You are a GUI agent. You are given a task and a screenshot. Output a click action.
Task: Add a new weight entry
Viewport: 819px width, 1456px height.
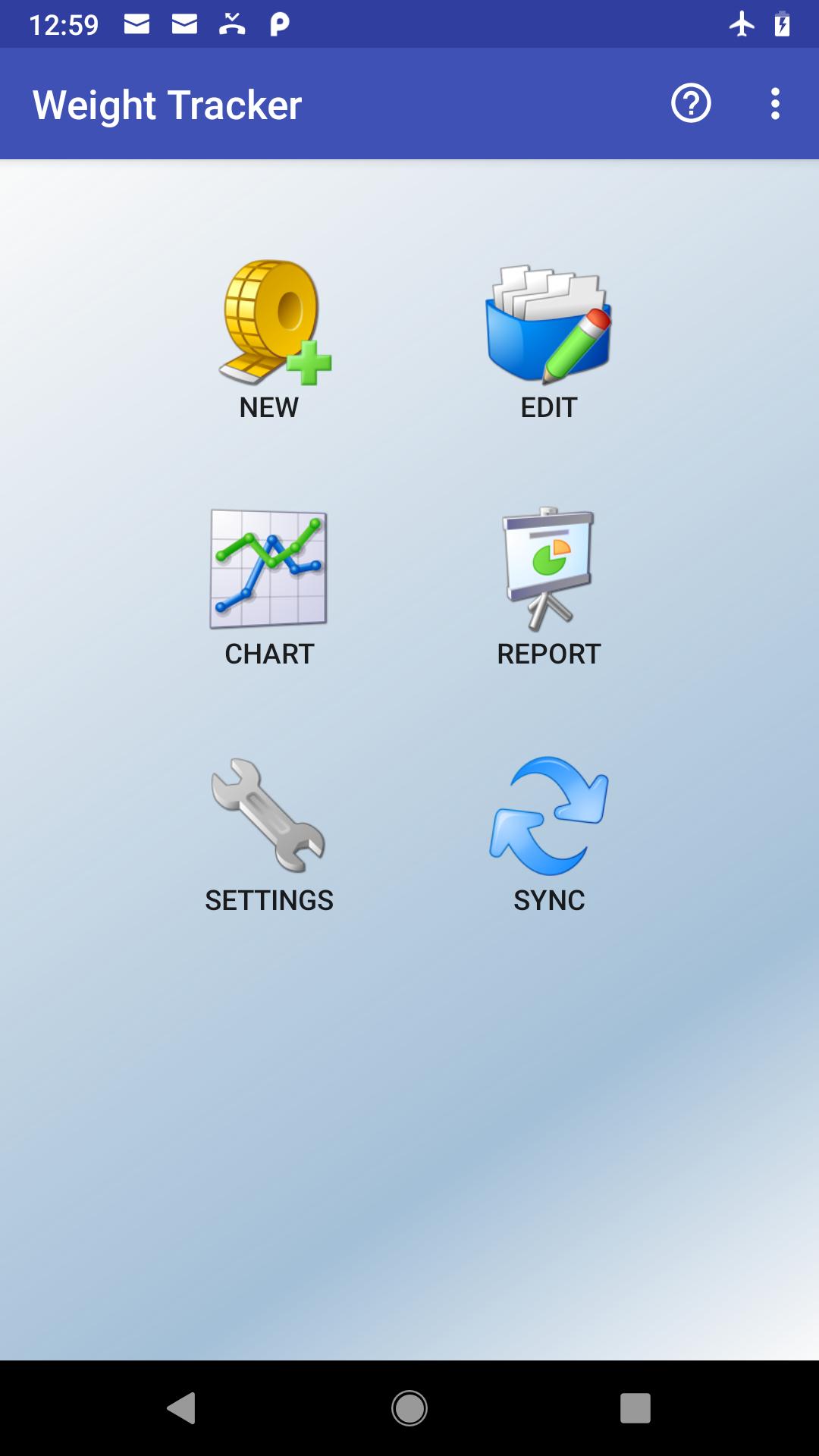(x=270, y=339)
